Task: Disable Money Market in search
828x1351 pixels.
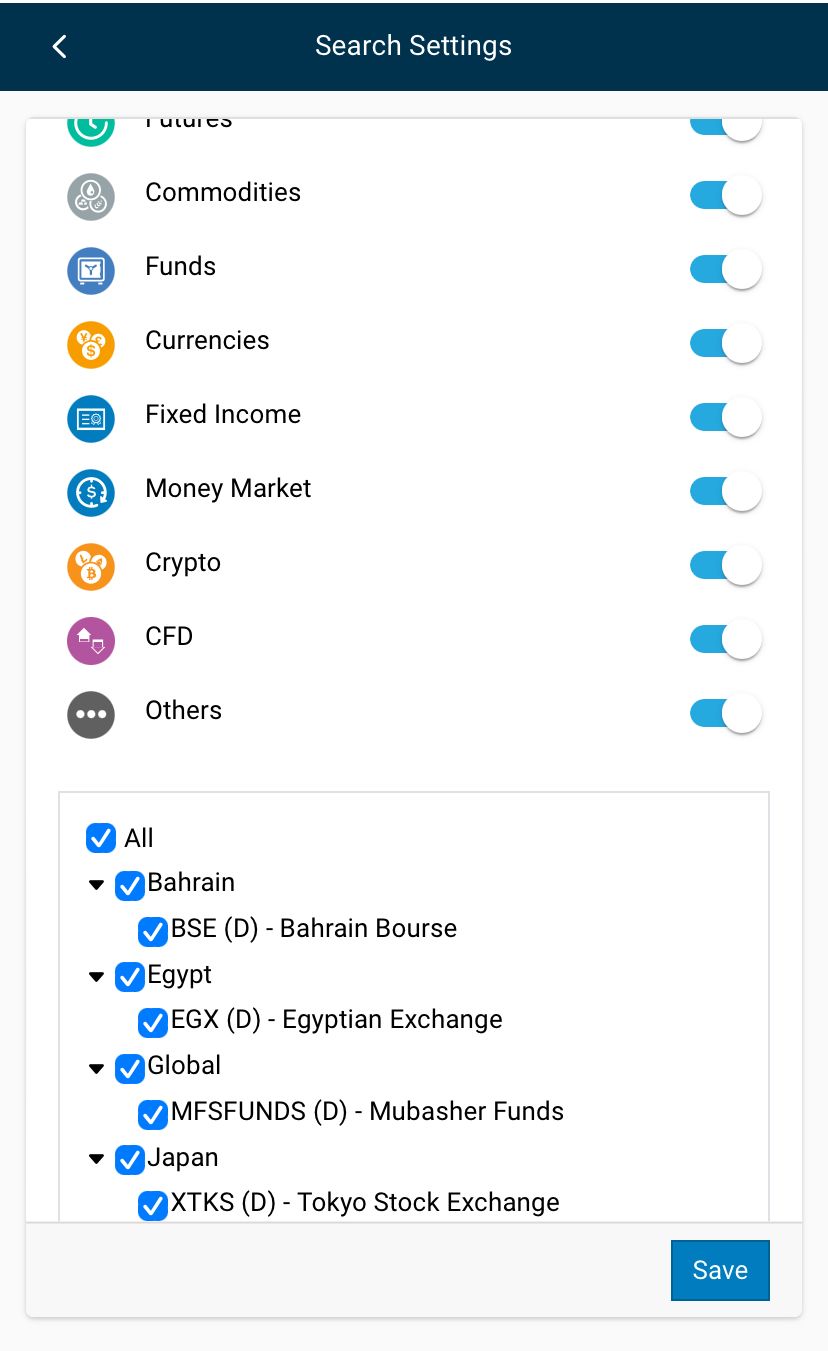Action: coord(726,492)
